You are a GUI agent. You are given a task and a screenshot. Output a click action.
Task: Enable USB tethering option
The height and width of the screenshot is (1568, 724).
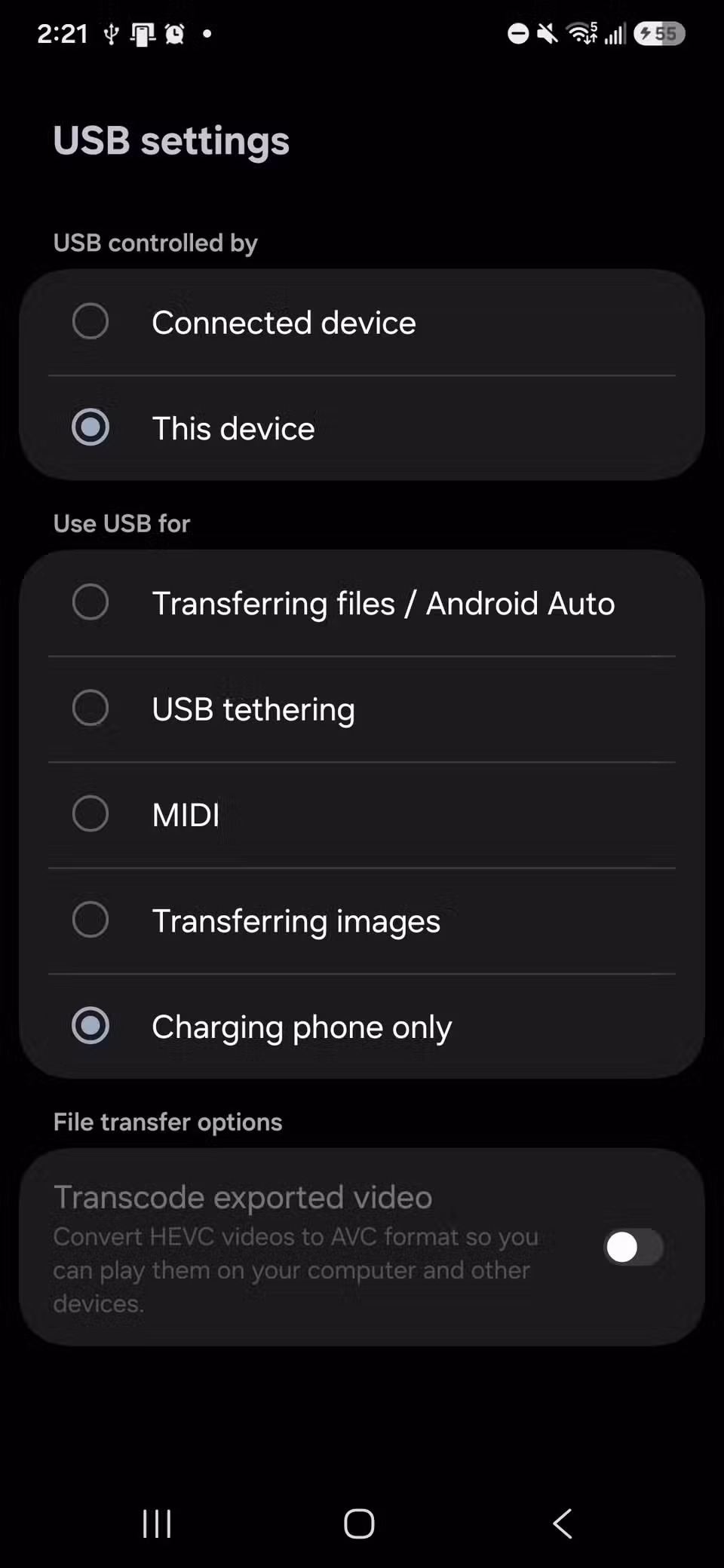pos(362,709)
